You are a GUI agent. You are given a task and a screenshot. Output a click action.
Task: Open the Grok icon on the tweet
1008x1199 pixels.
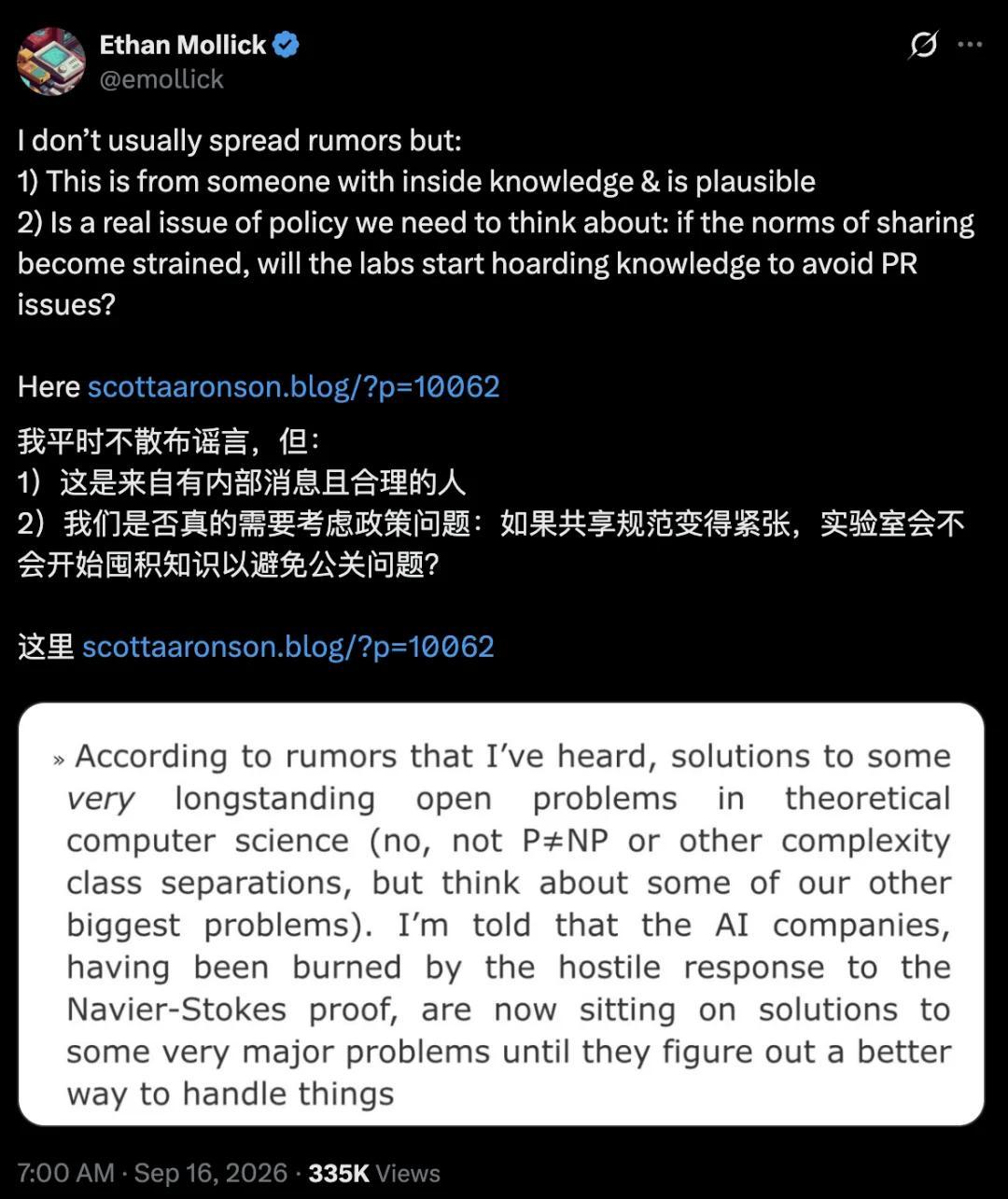point(922,45)
